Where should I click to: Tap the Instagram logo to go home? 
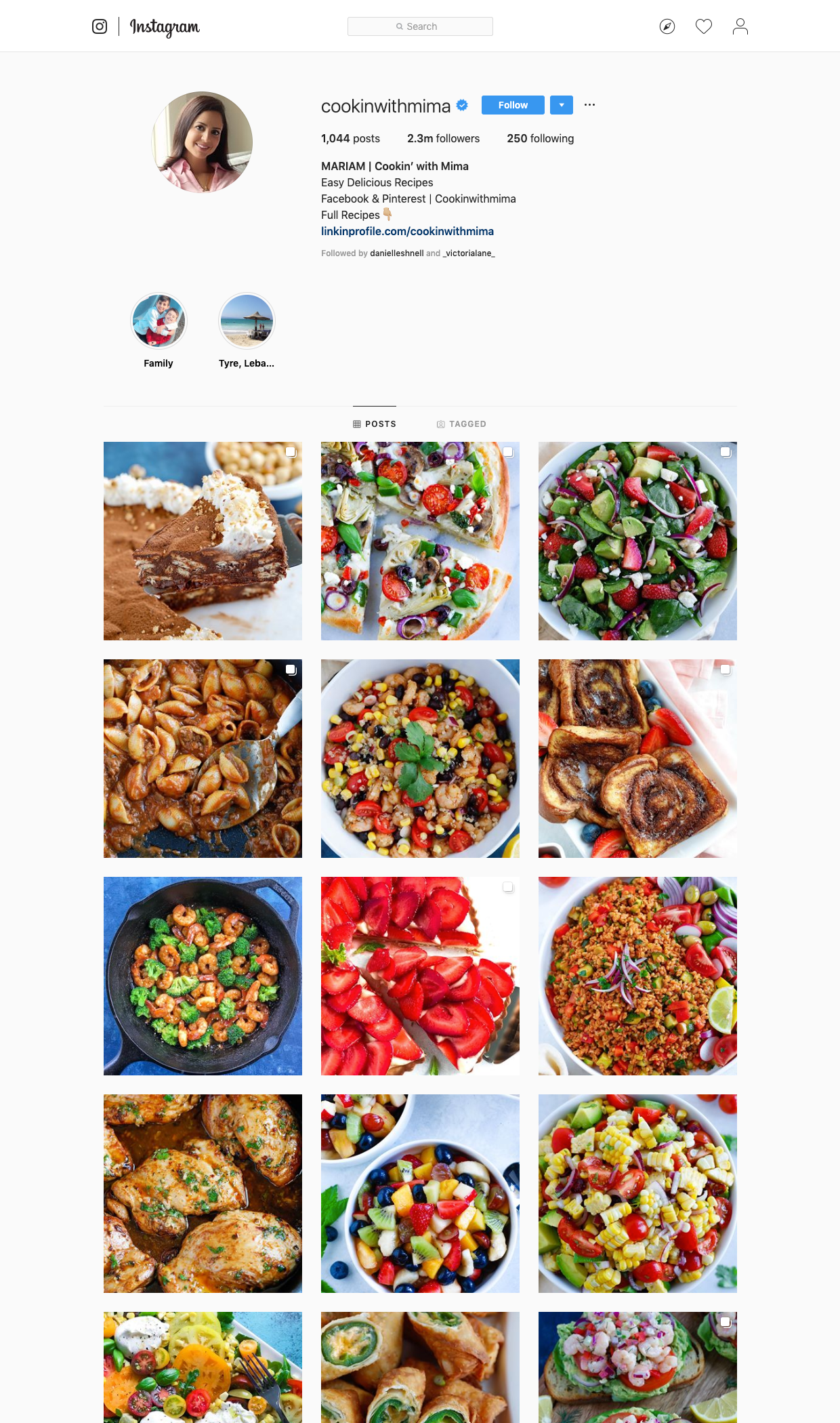point(164,26)
